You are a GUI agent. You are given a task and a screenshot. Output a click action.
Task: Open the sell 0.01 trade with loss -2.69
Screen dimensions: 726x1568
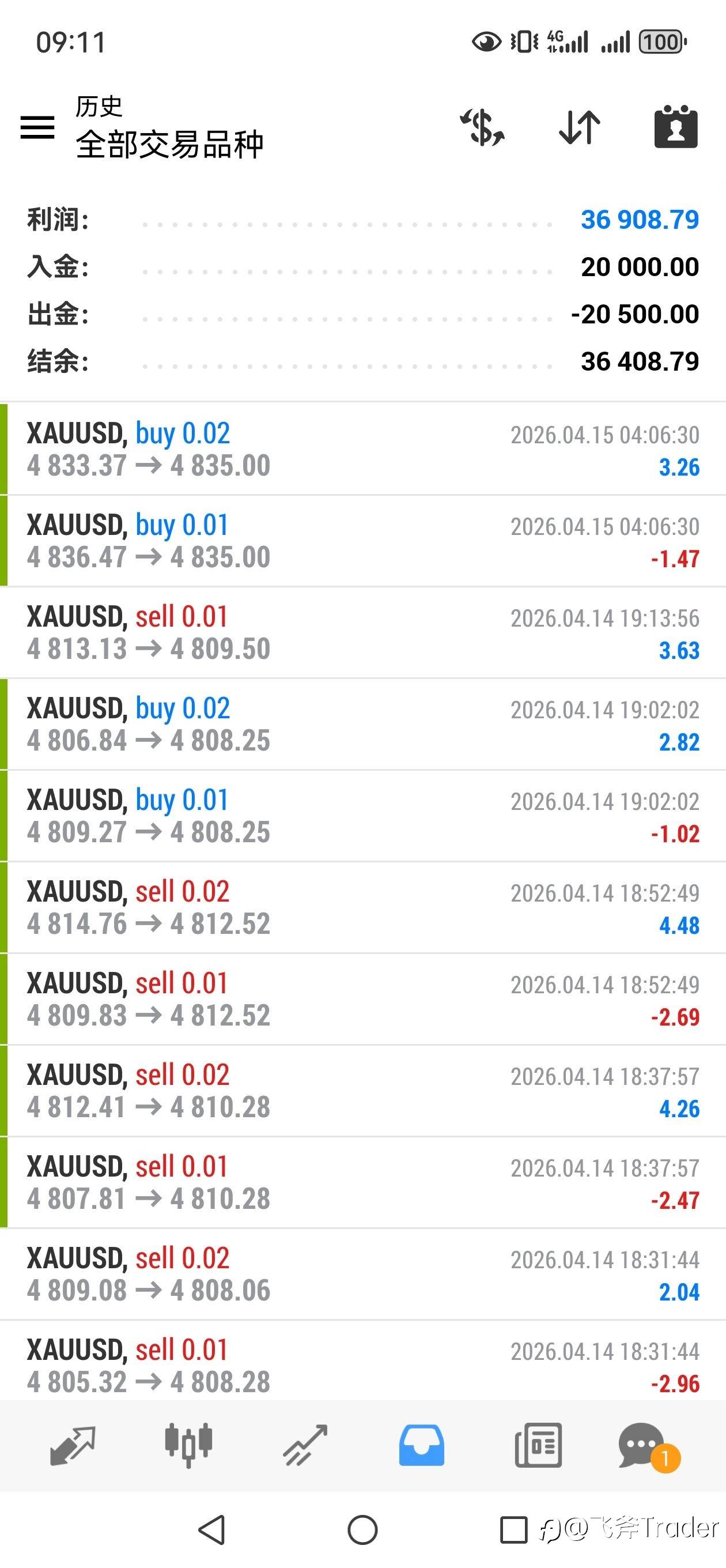point(362,1000)
